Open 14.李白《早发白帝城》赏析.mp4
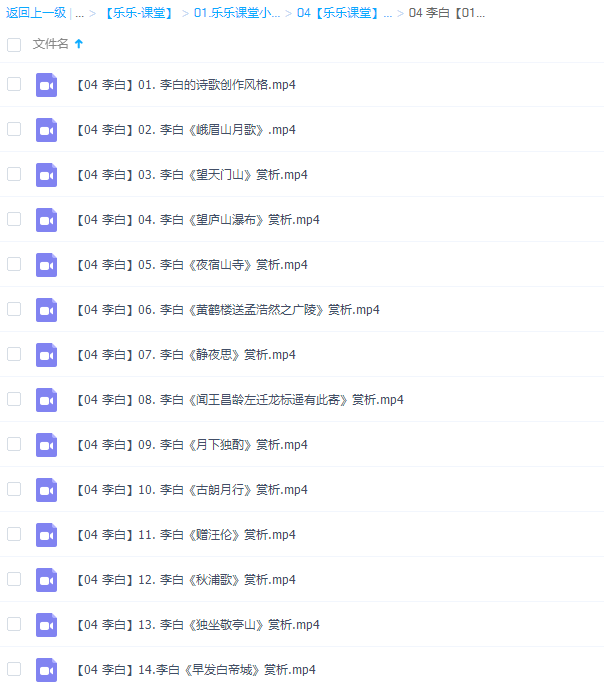The image size is (604, 684). coord(195,670)
